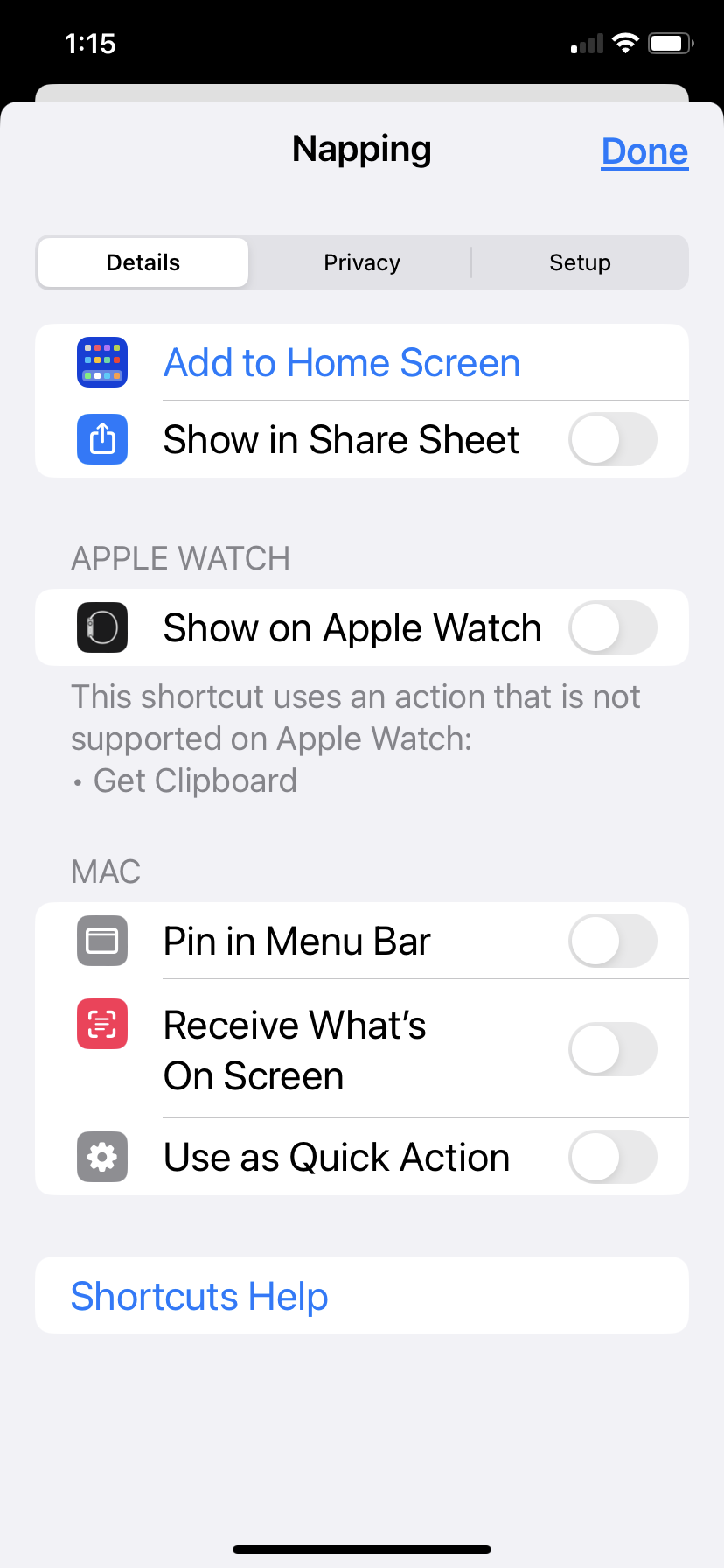
Task: Turn on Pin in Menu Bar
Action: (x=612, y=941)
